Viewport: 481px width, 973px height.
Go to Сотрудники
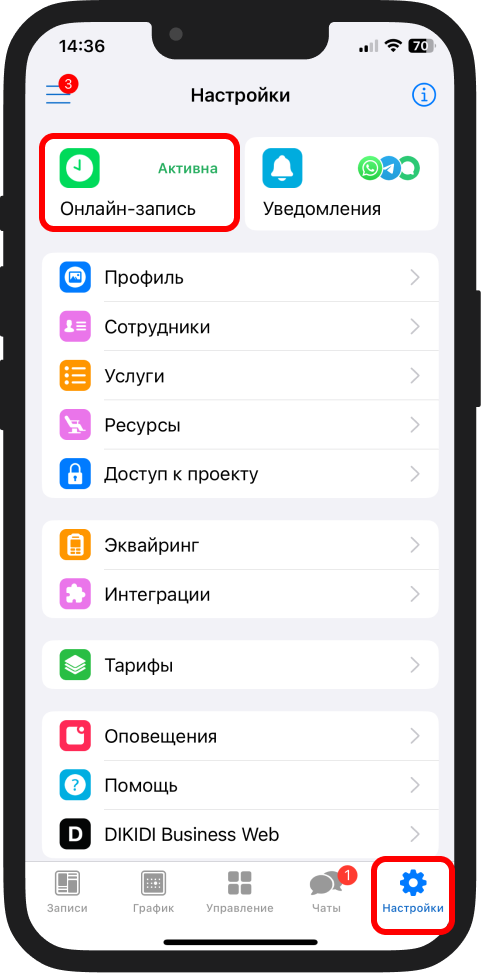pos(240,326)
